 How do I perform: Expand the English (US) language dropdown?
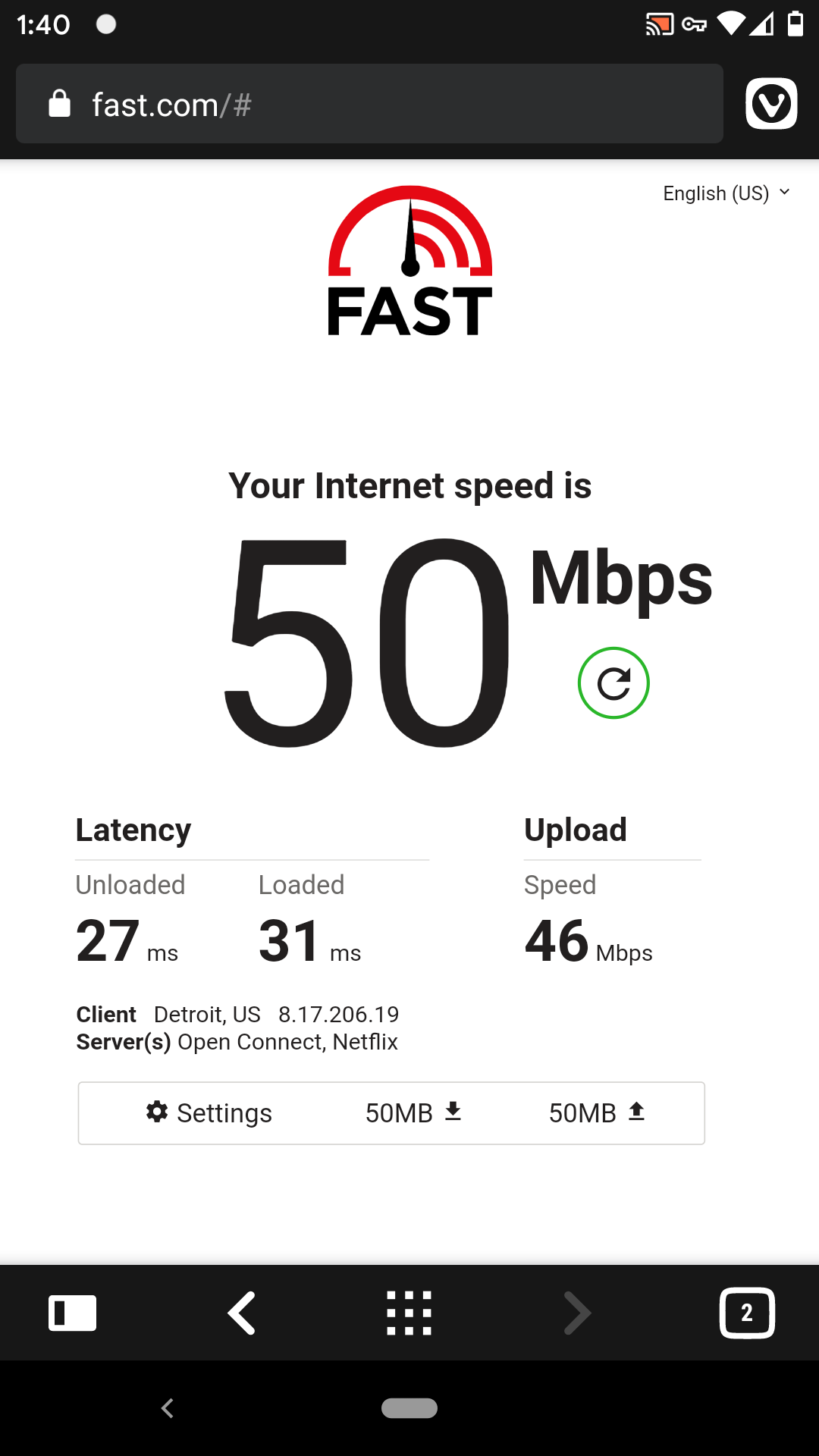(726, 193)
